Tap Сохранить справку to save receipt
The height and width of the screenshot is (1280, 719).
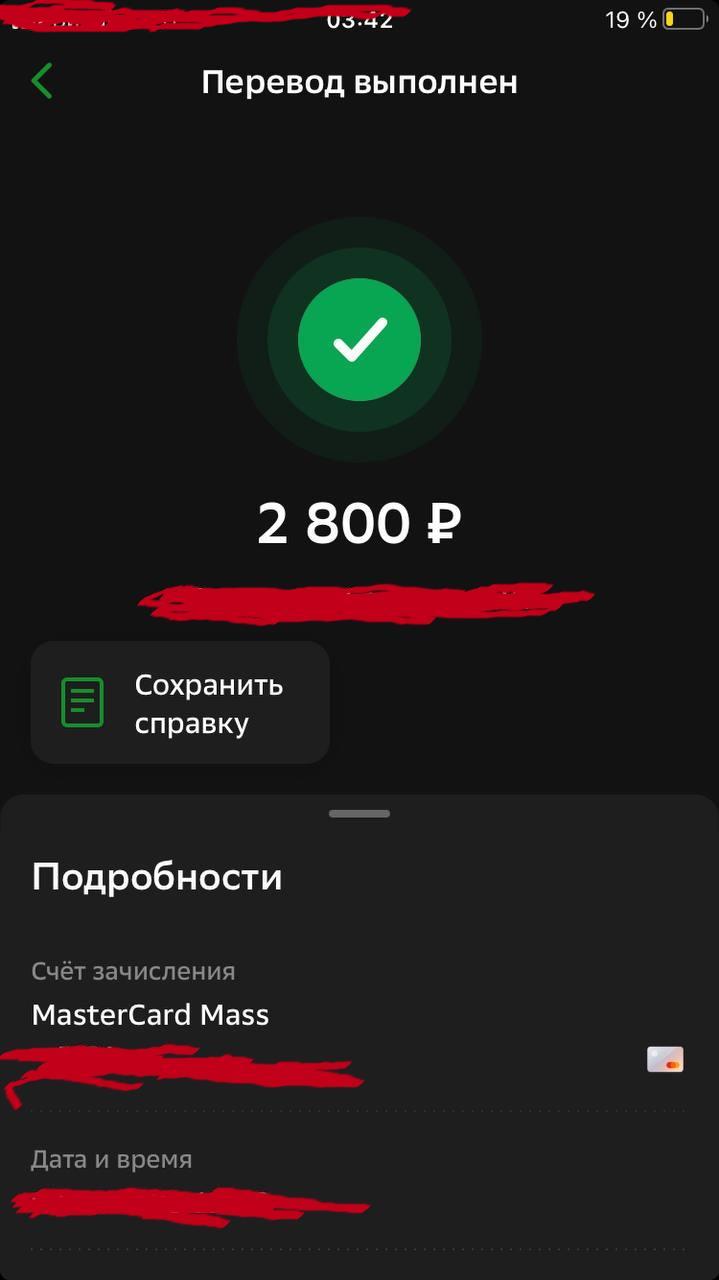(180, 703)
